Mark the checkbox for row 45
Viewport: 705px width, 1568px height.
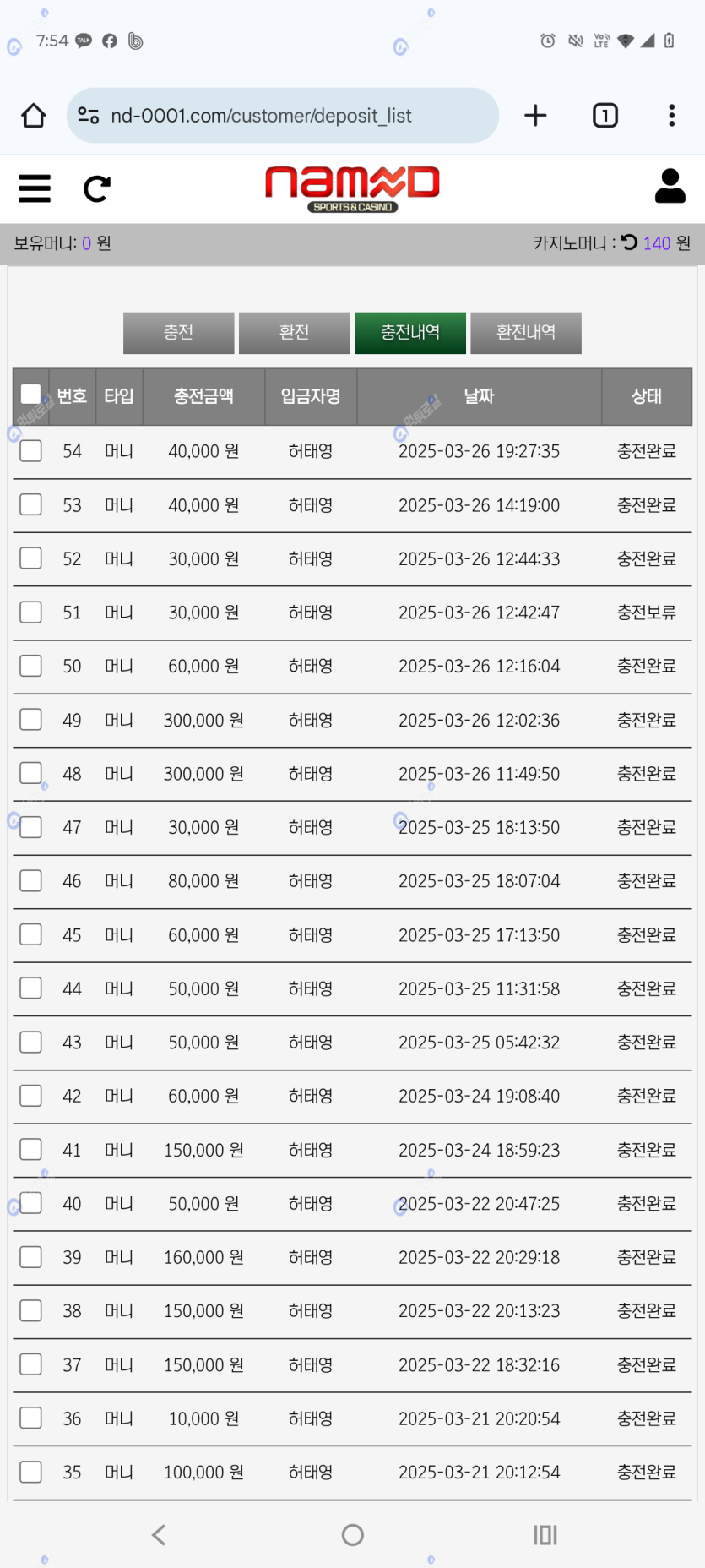[x=31, y=934]
